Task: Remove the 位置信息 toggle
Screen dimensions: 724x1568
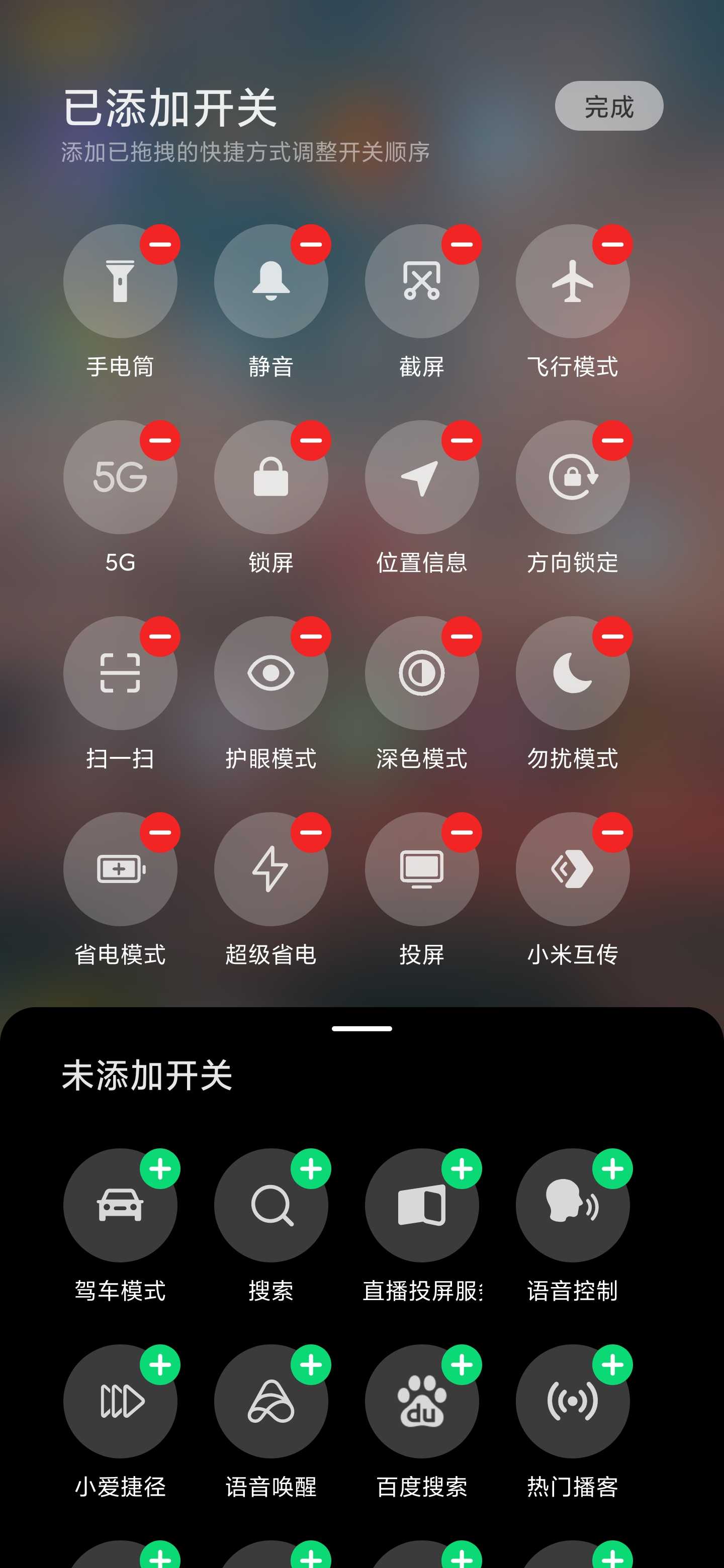Action: pos(462,440)
